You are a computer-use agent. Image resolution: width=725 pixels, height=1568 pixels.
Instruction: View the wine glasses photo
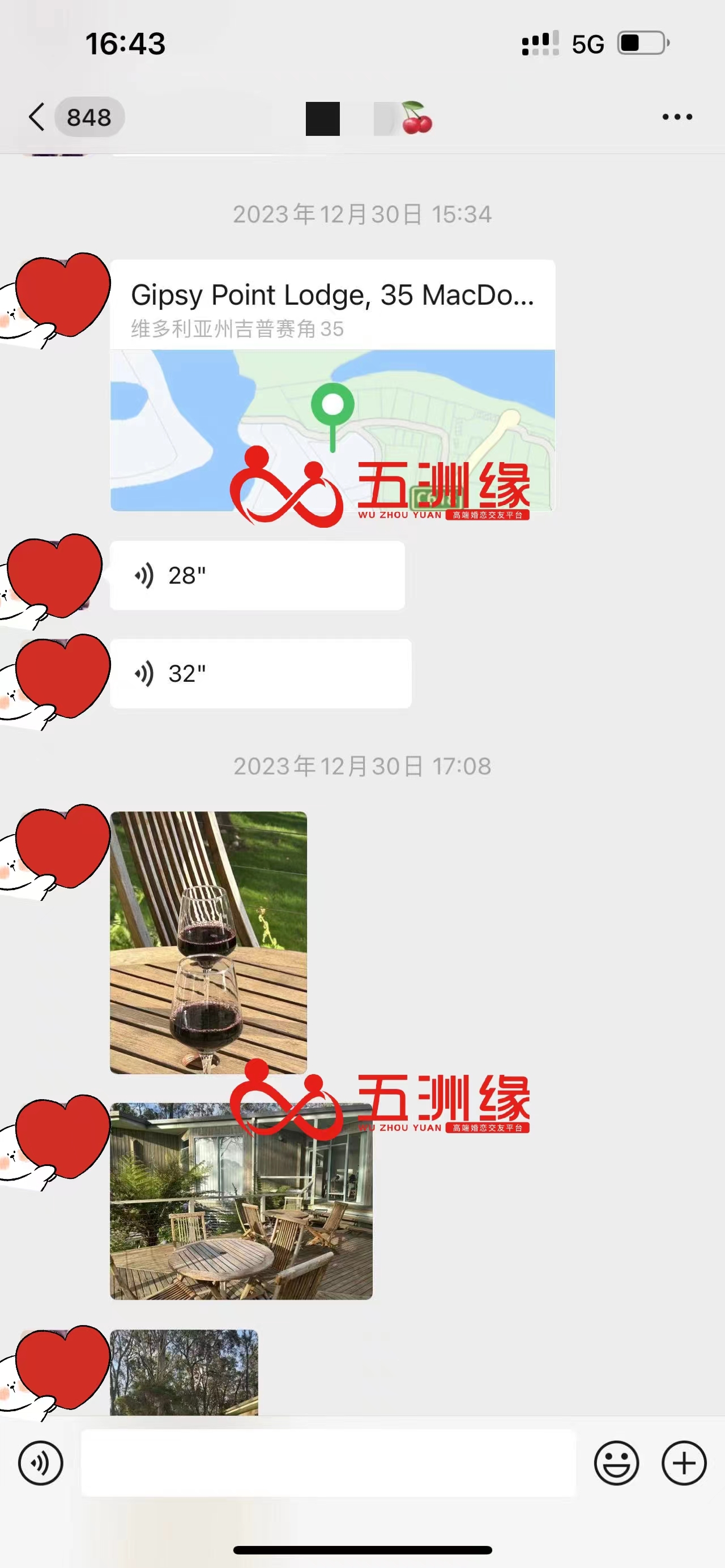click(x=208, y=942)
